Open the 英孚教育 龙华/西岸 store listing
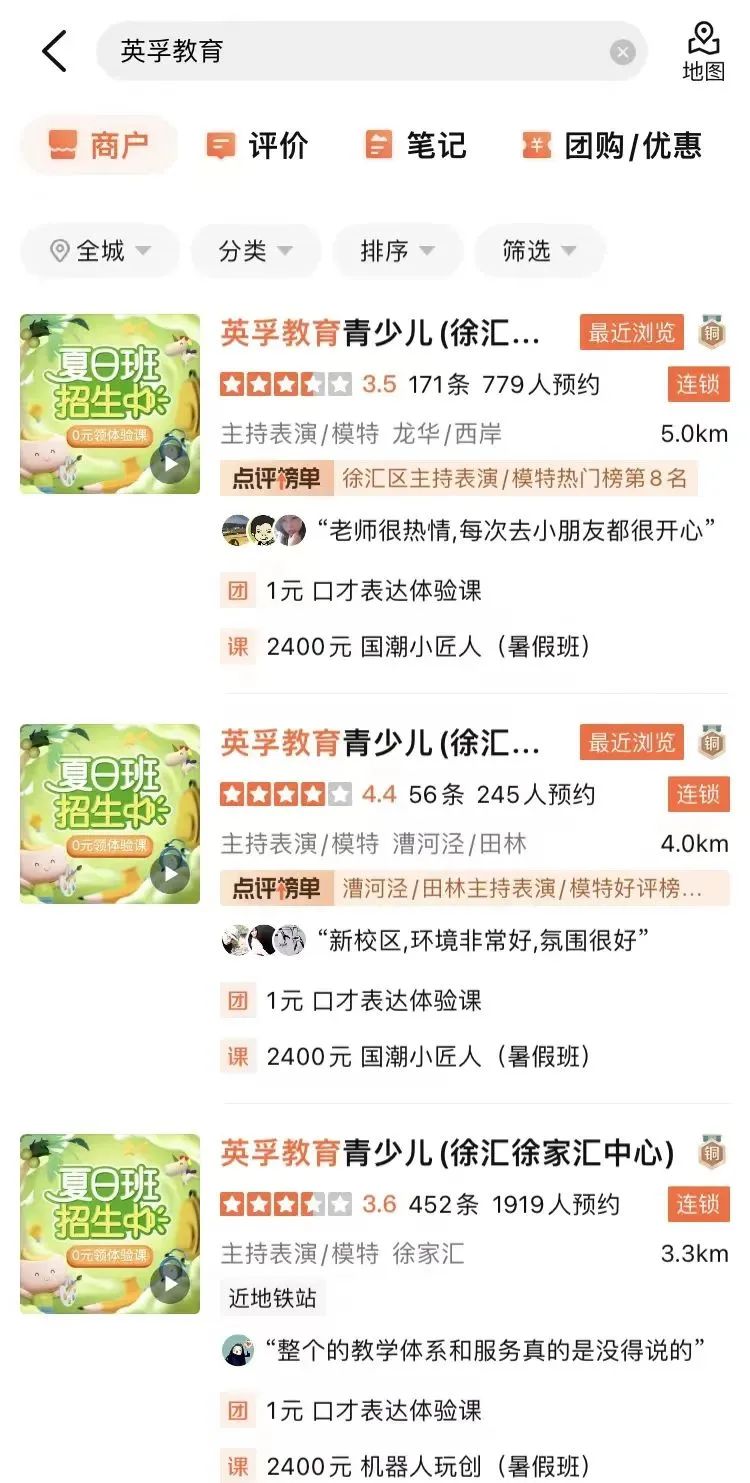This screenshot has width=750, height=1483. 380,333
